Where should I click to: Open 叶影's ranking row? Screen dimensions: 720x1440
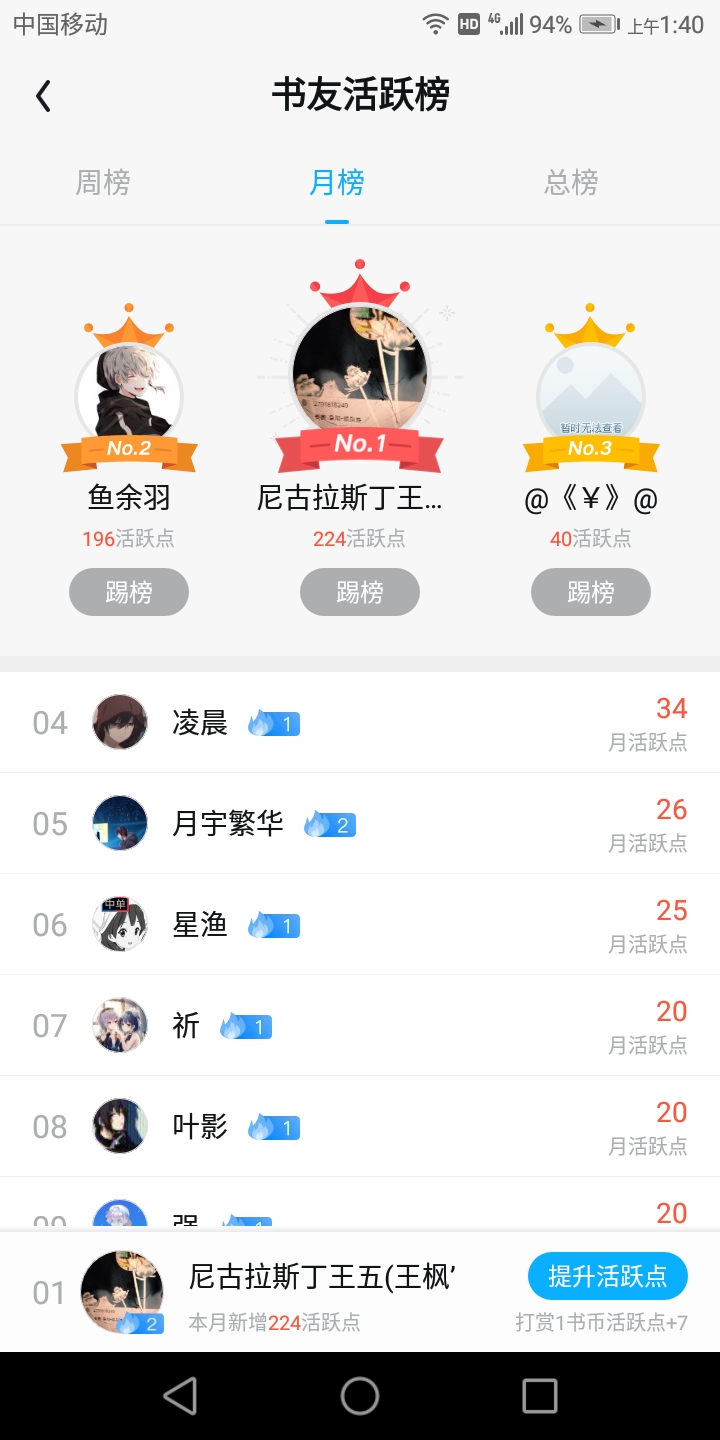tap(360, 1127)
